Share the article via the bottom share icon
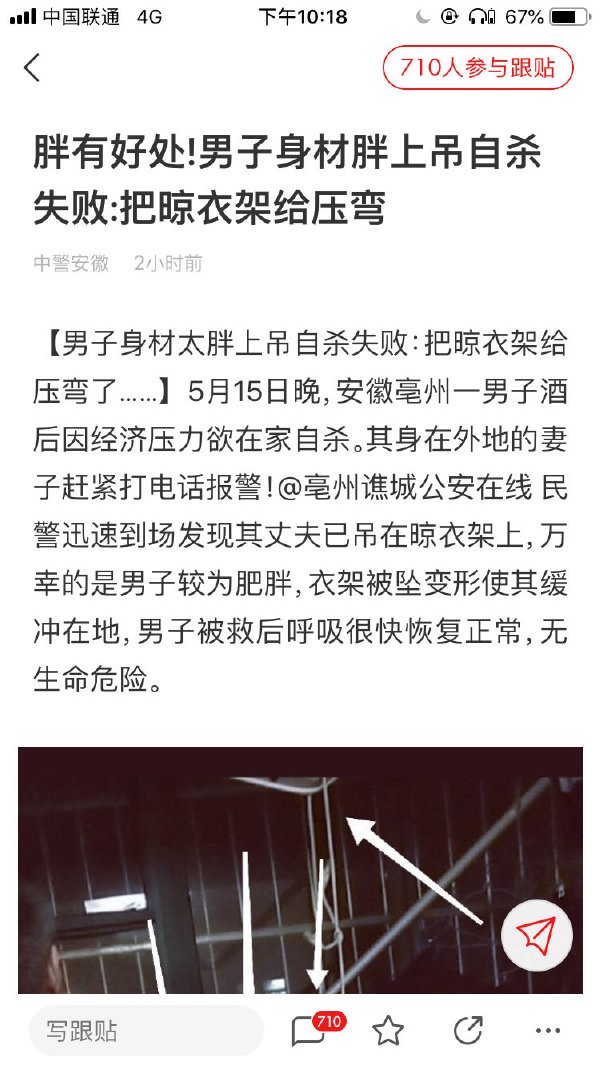 tap(468, 1031)
